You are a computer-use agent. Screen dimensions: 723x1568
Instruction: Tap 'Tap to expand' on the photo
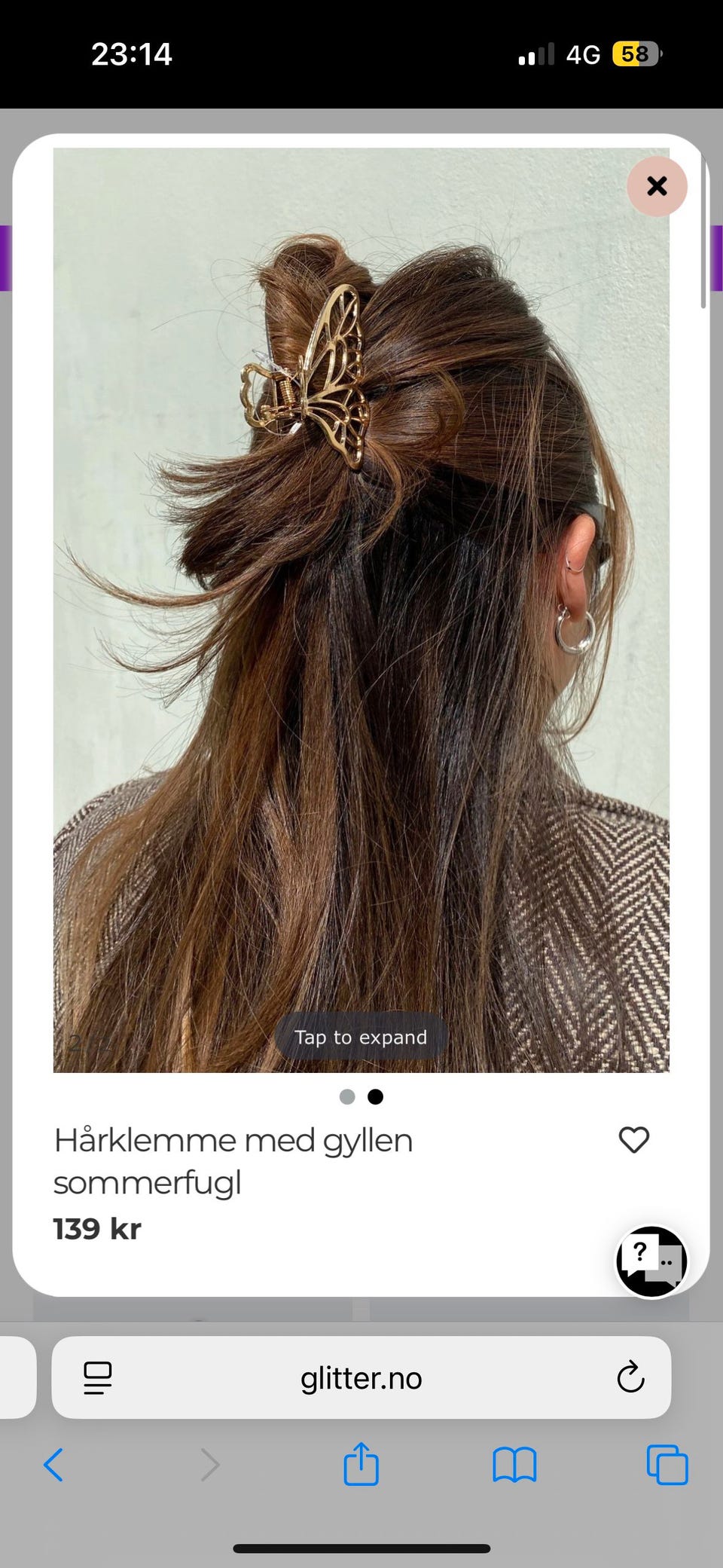click(361, 1036)
